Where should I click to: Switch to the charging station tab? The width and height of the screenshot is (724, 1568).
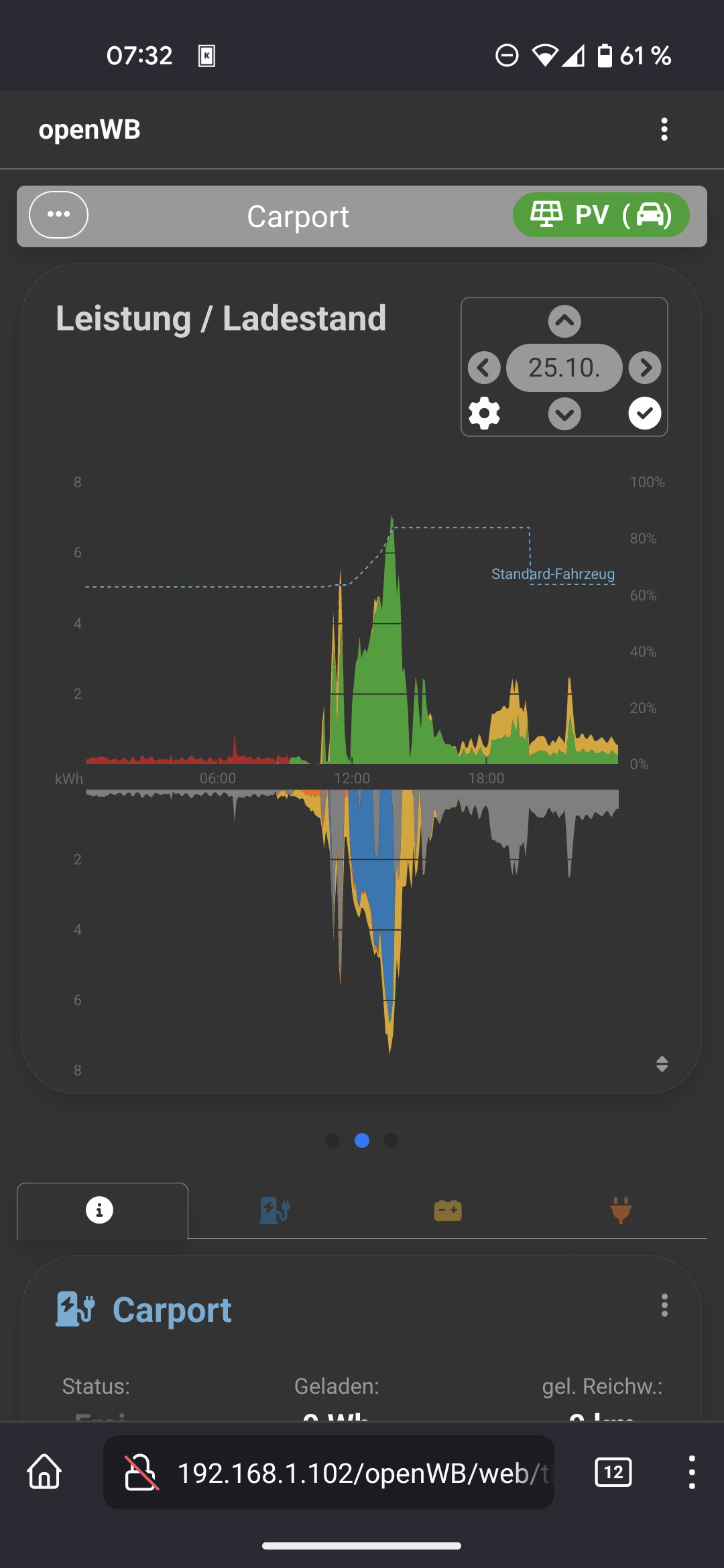[x=275, y=1210]
